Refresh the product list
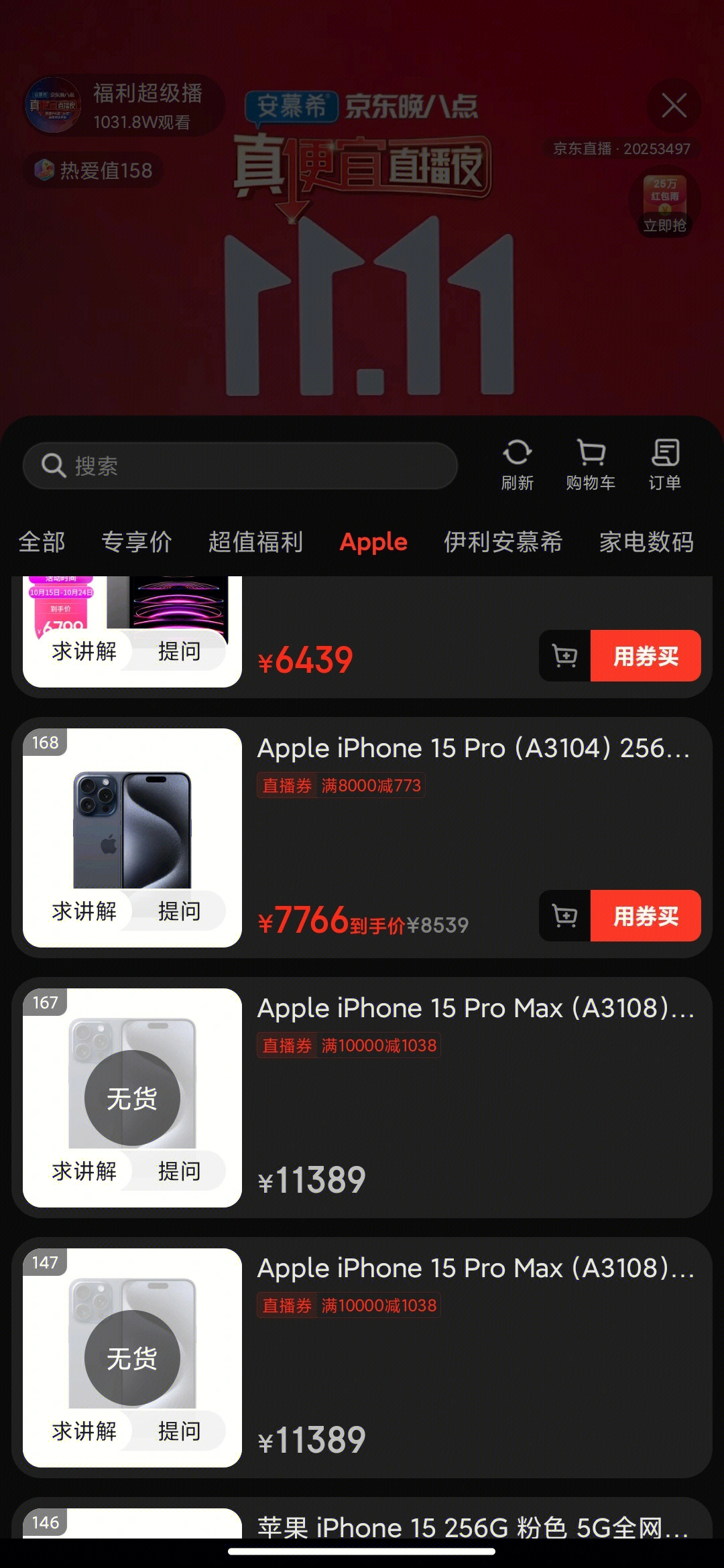This screenshot has width=724, height=1568. tap(517, 465)
